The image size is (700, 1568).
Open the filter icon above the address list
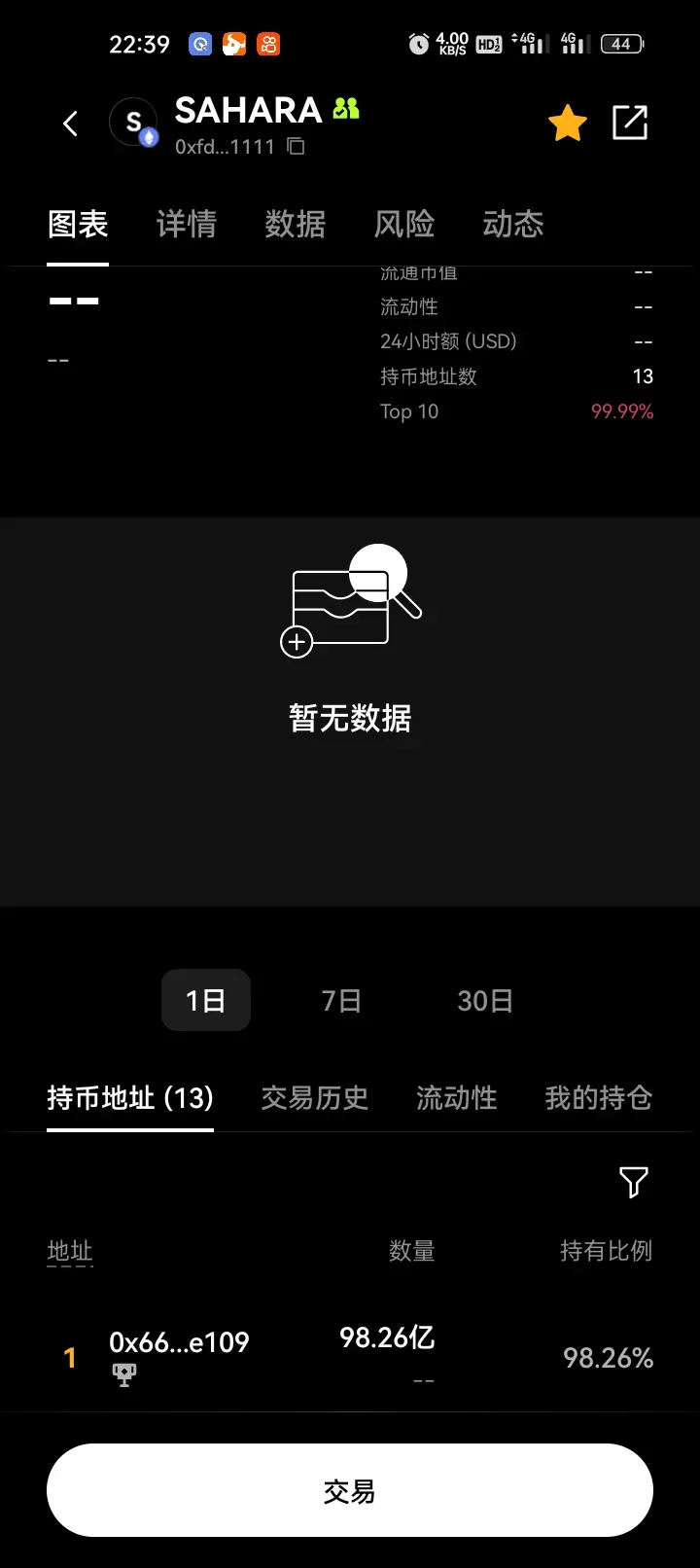pos(634,1184)
